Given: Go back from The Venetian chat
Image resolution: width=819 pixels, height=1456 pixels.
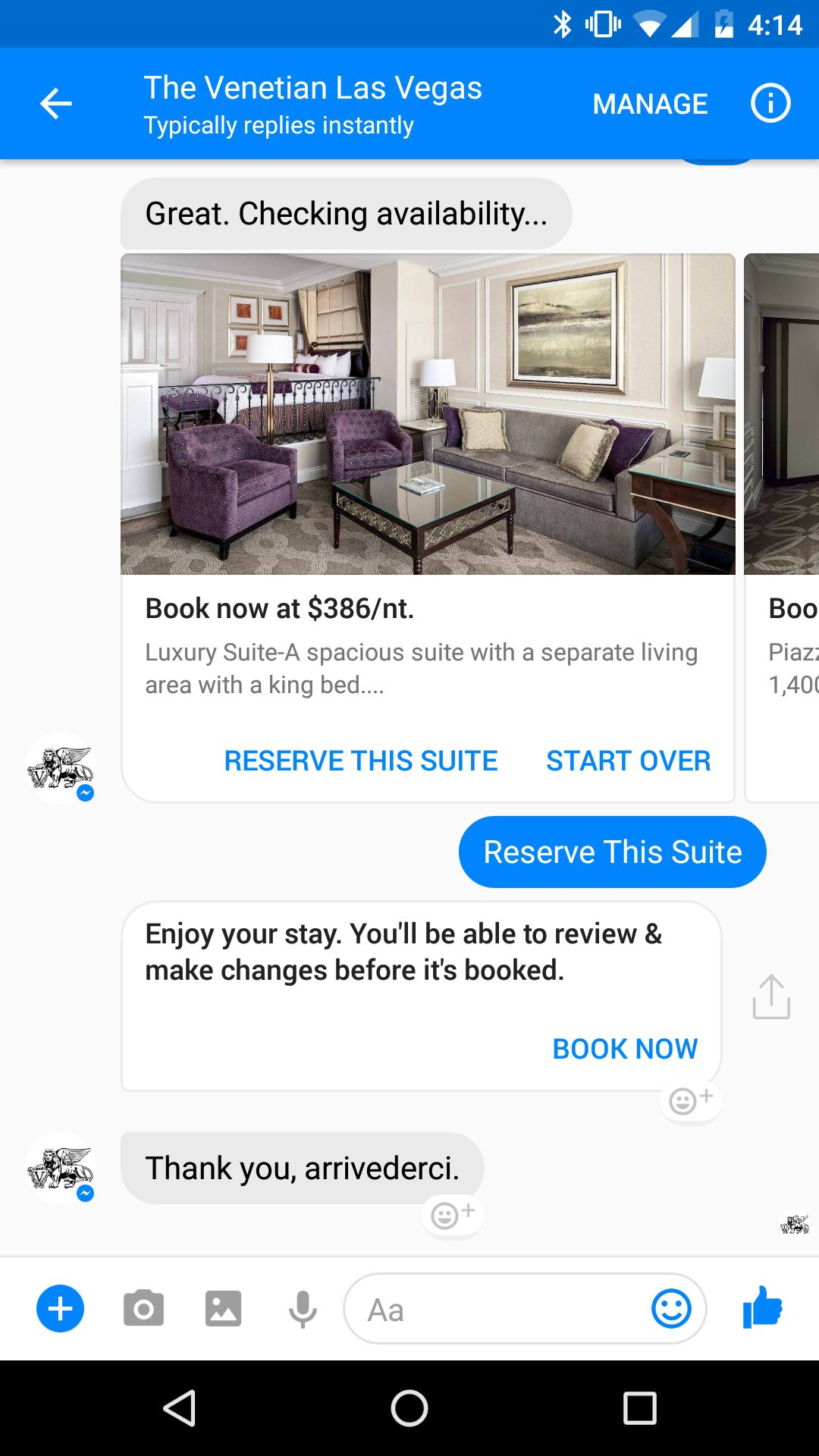Looking at the screenshot, I should click(x=56, y=104).
